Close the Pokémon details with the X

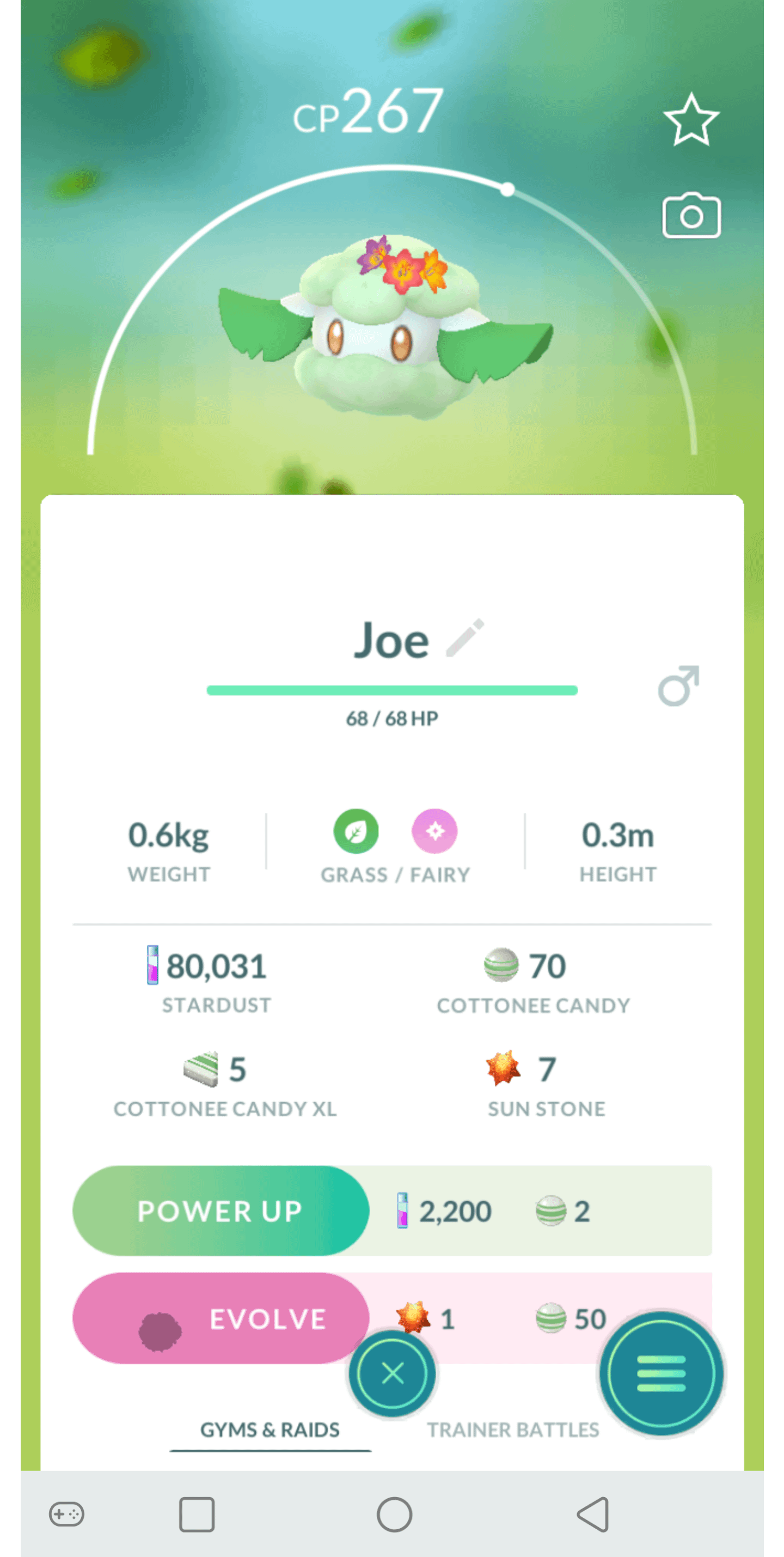click(392, 1373)
